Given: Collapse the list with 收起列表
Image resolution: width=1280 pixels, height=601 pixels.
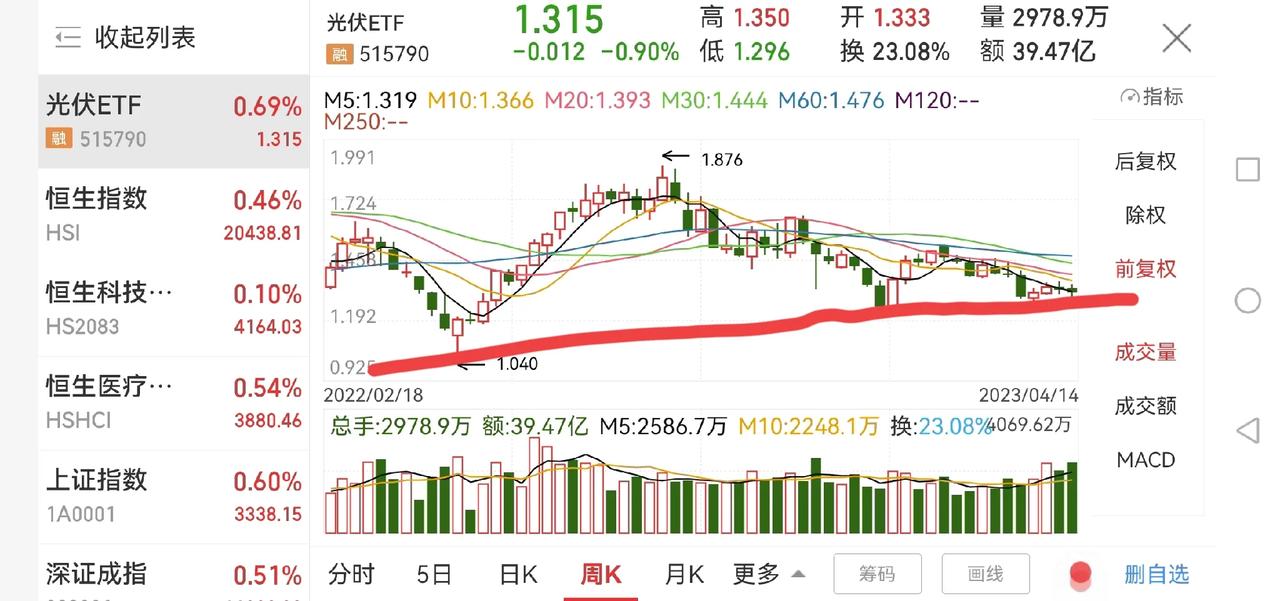Looking at the screenshot, I should (x=125, y=38).
